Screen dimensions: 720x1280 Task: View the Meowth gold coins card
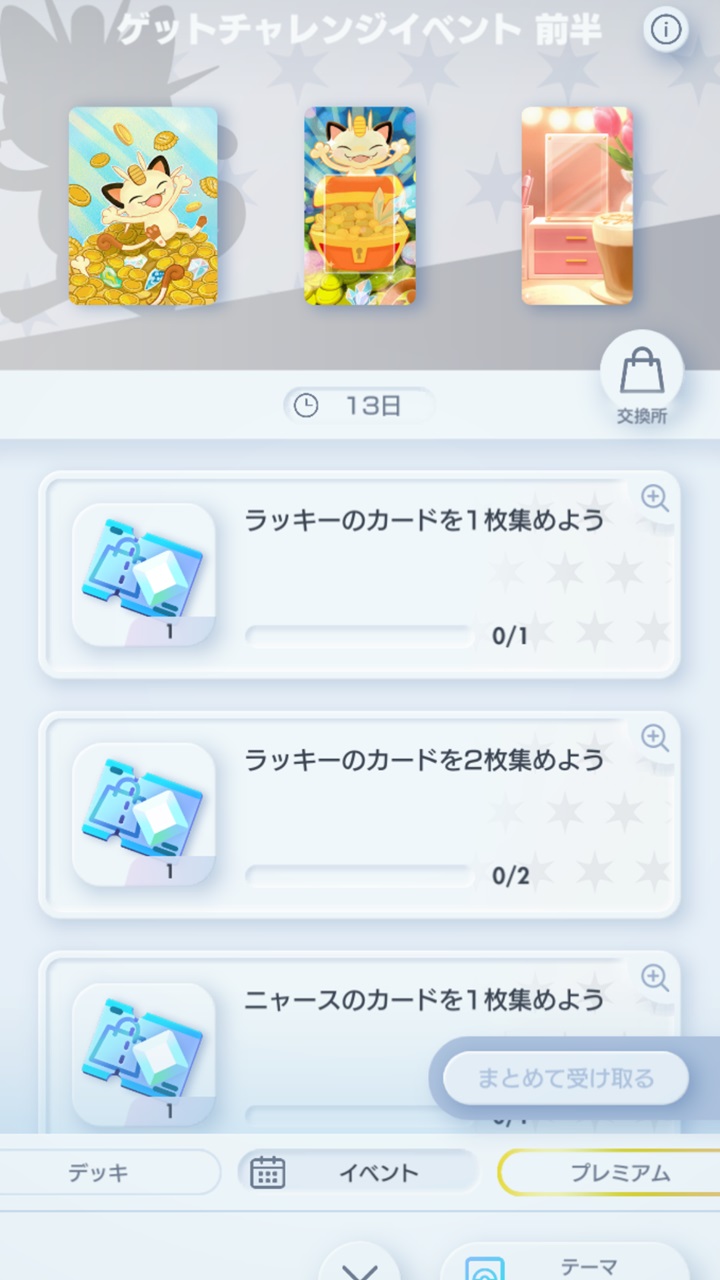pyautogui.click(x=143, y=206)
